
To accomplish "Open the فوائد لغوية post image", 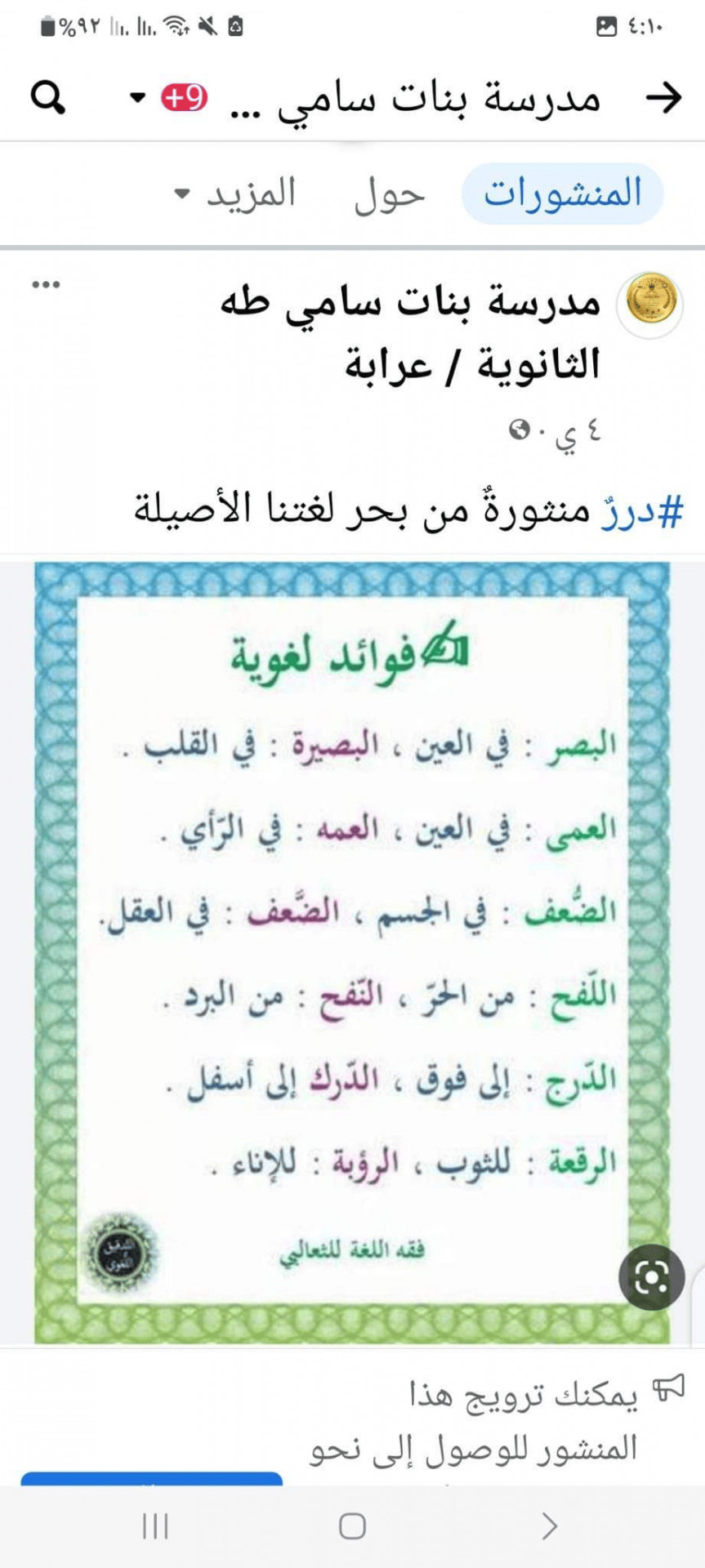I will tap(352, 952).
